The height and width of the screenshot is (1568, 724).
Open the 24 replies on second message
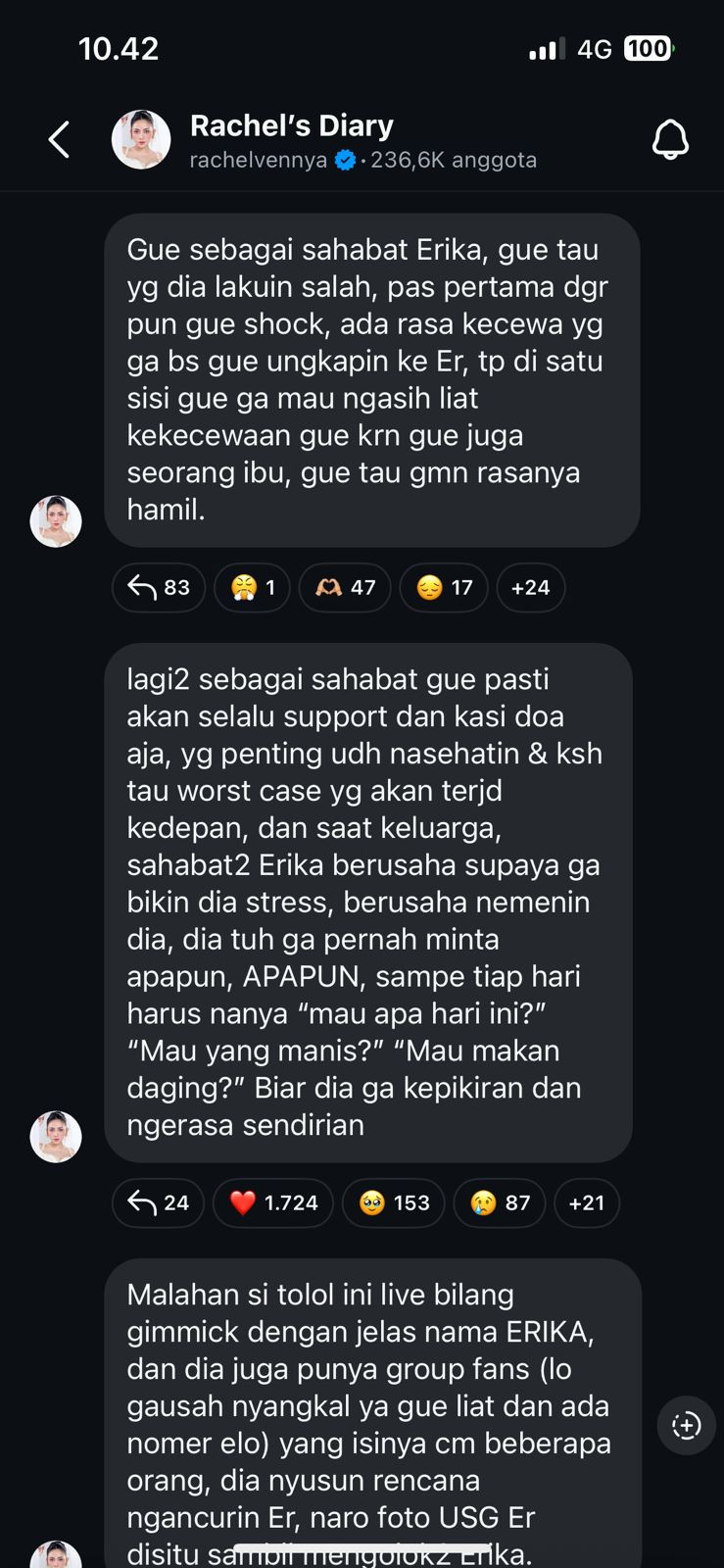pos(158,1202)
